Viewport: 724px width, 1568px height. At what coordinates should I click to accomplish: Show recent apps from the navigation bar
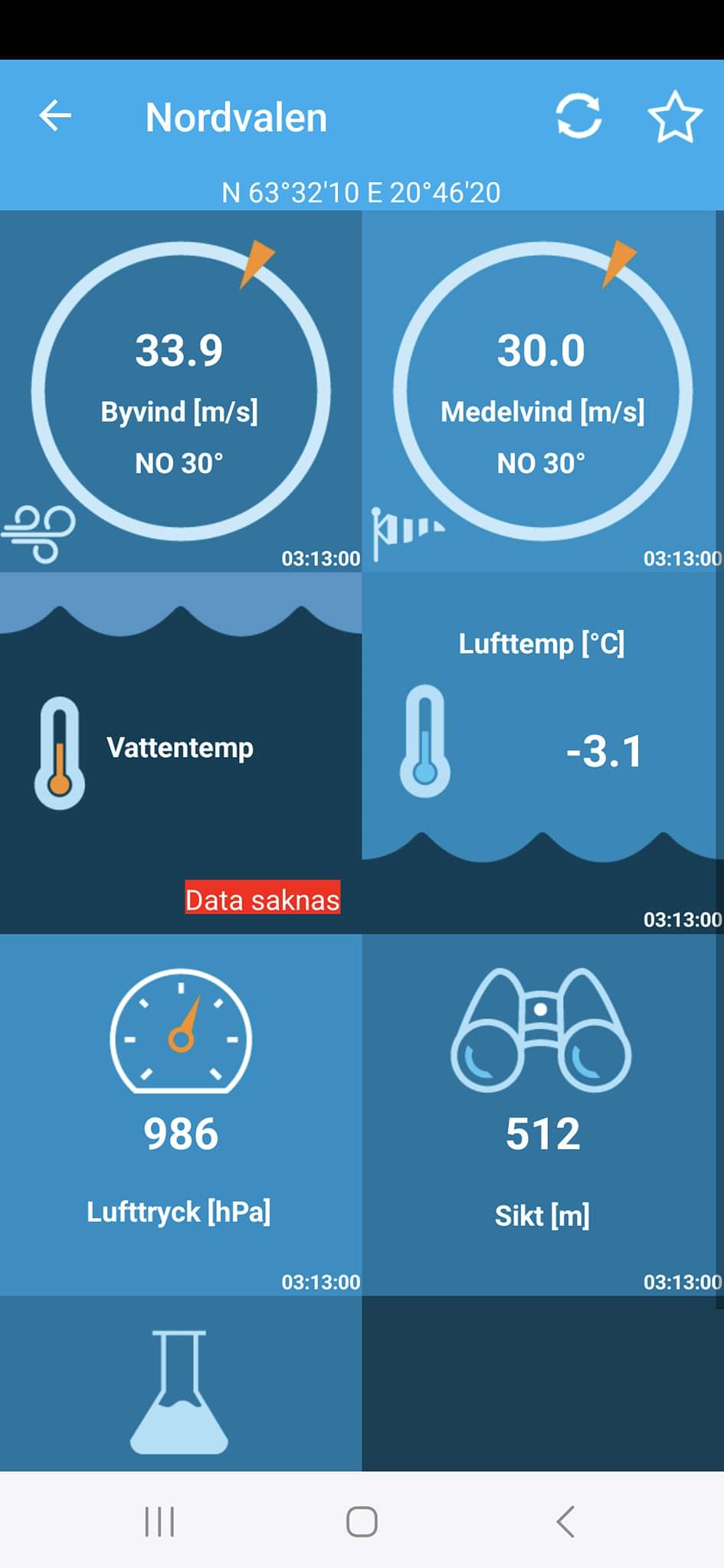tap(159, 1521)
